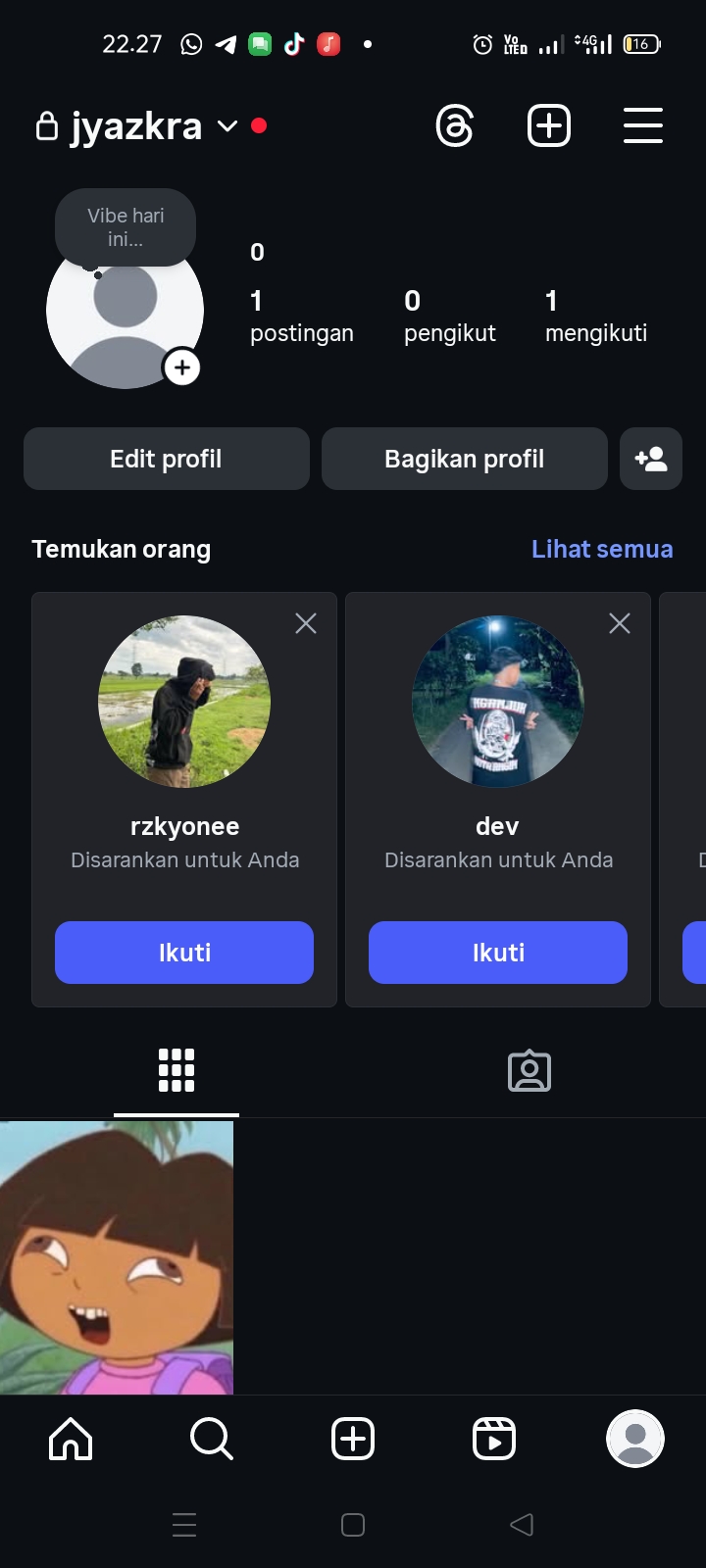Add a story via the profile photo plus
Viewport: 706px width, 1568px height.
pos(181,367)
